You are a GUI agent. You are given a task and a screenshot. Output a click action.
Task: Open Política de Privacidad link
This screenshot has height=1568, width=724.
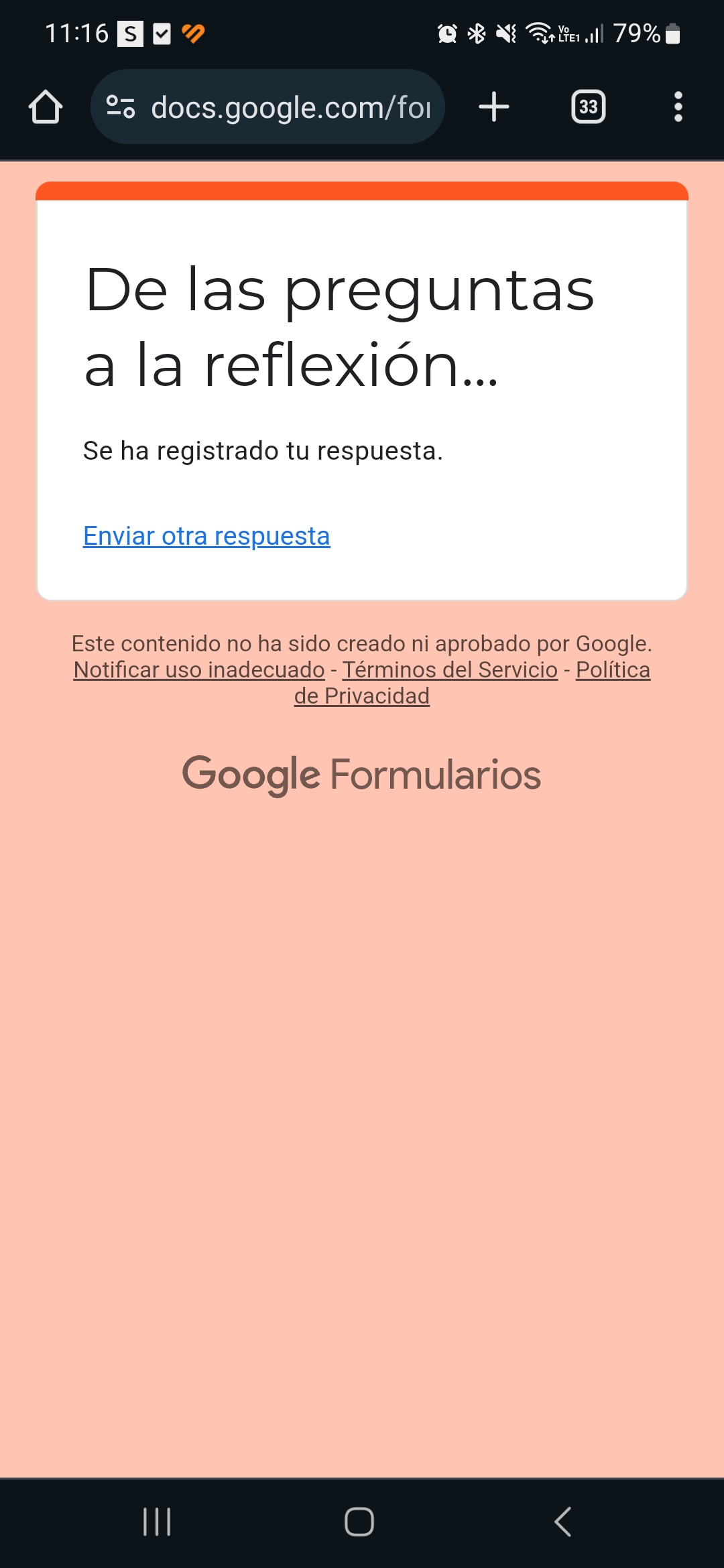(612, 669)
